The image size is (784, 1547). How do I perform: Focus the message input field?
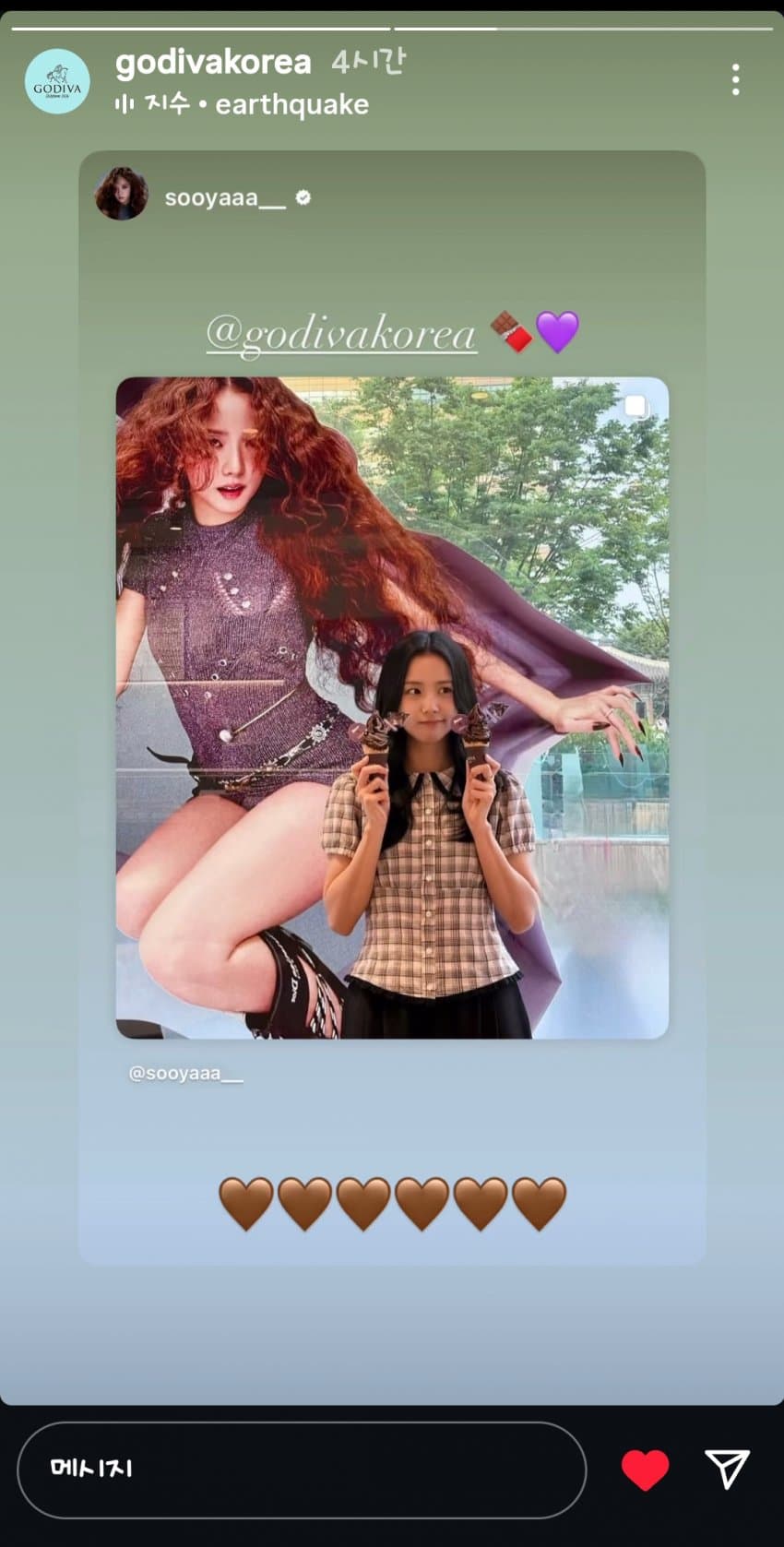tap(302, 1469)
